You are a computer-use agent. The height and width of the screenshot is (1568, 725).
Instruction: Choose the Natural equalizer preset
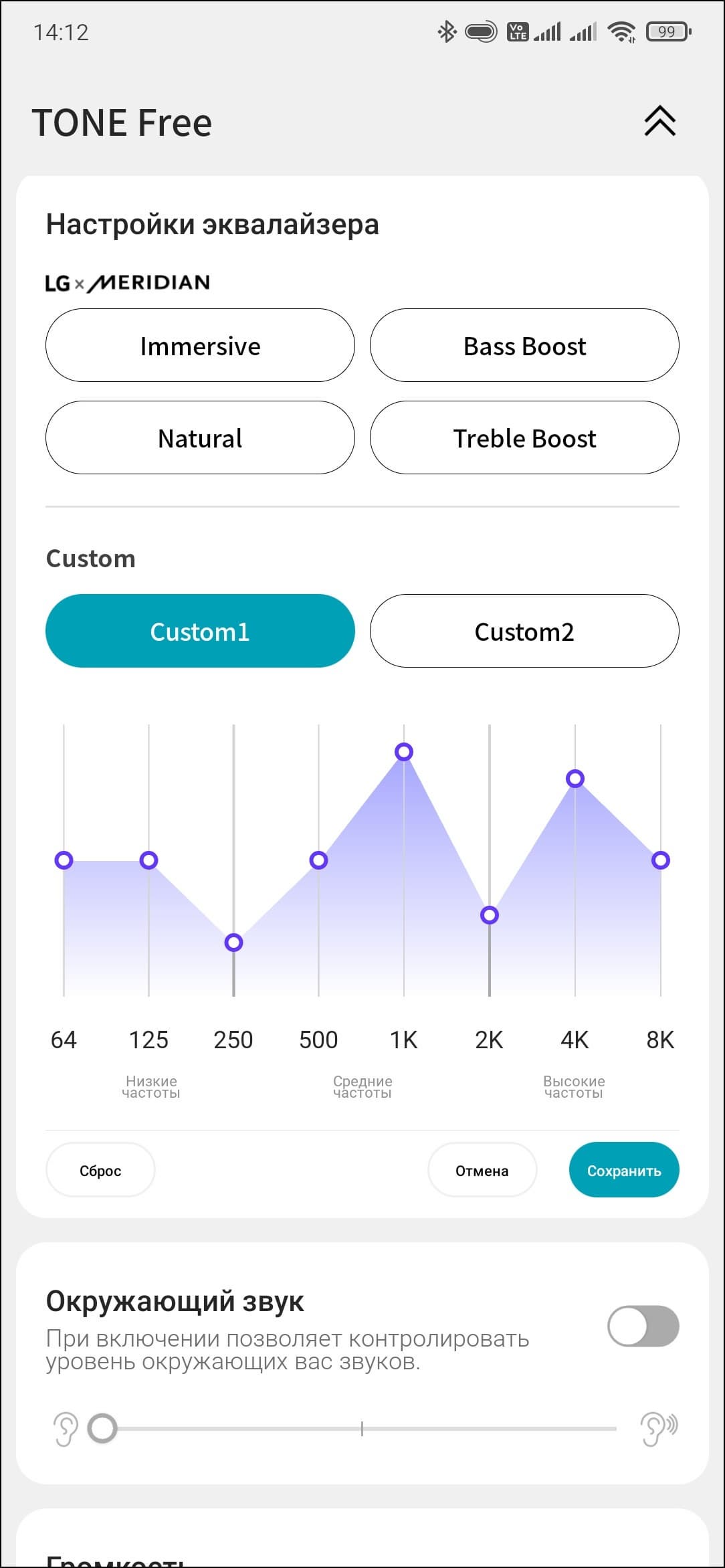[x=200, y=438]
